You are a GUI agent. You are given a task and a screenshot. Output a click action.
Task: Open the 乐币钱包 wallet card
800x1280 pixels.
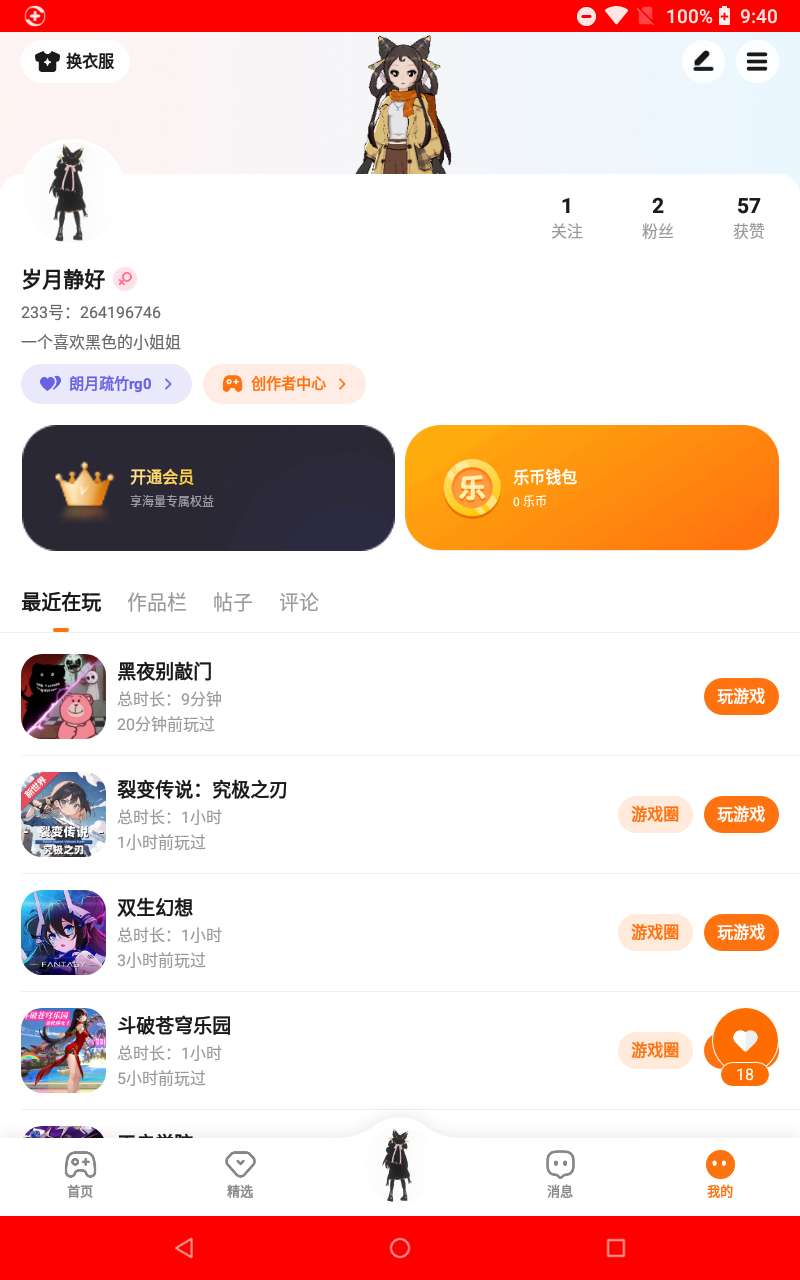point(592,488)
